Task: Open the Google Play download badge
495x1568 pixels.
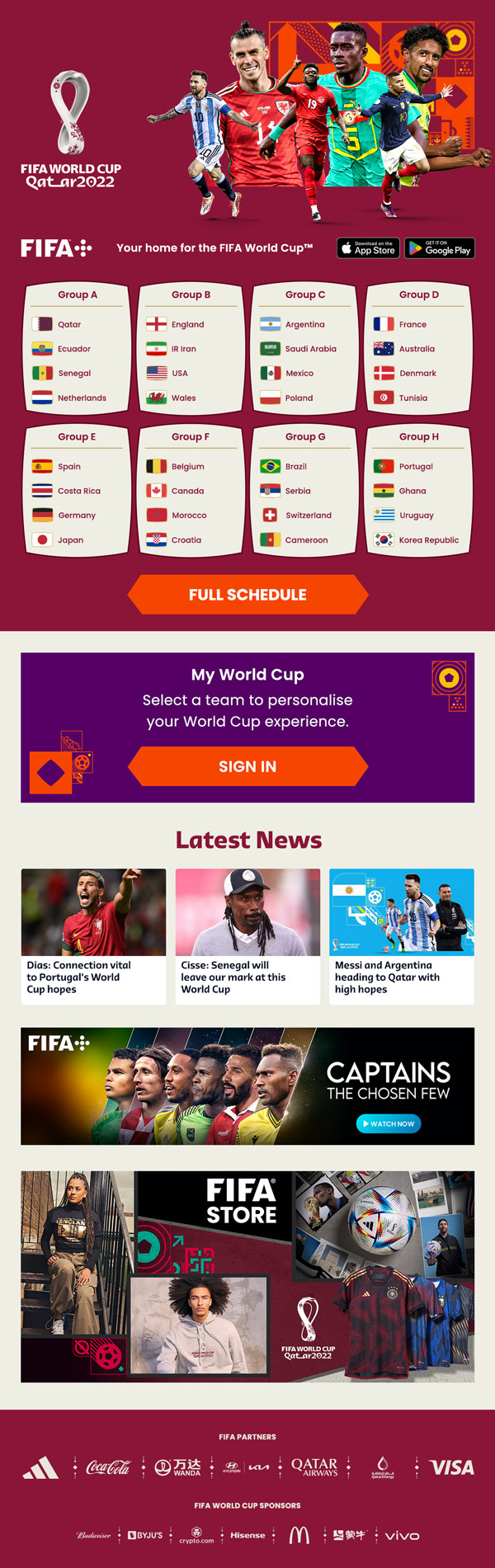Action: click(440, 248)
